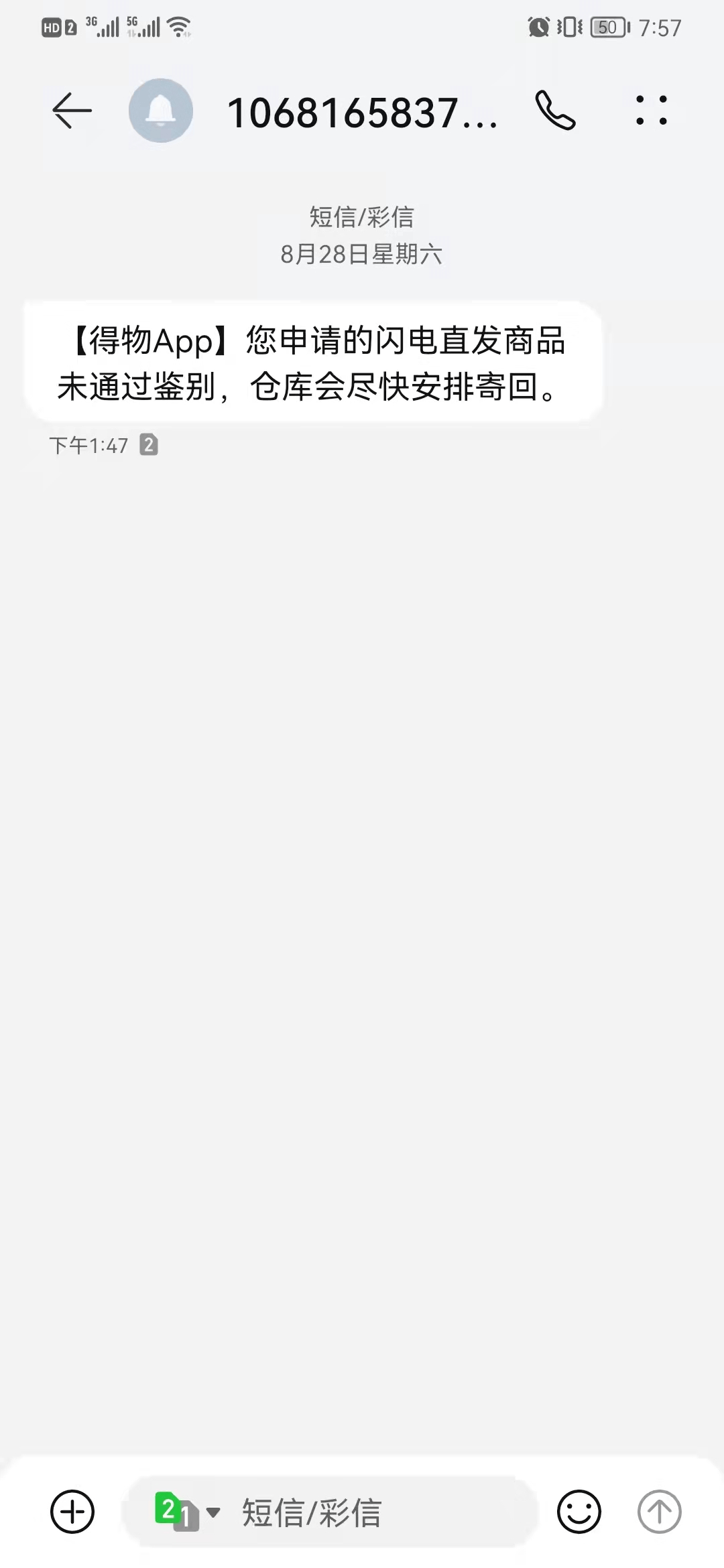The height and width of the screenshot is (1568, 724).
Task: Switch SIM card with the dropdown
Action: [x=186, y=1512]
